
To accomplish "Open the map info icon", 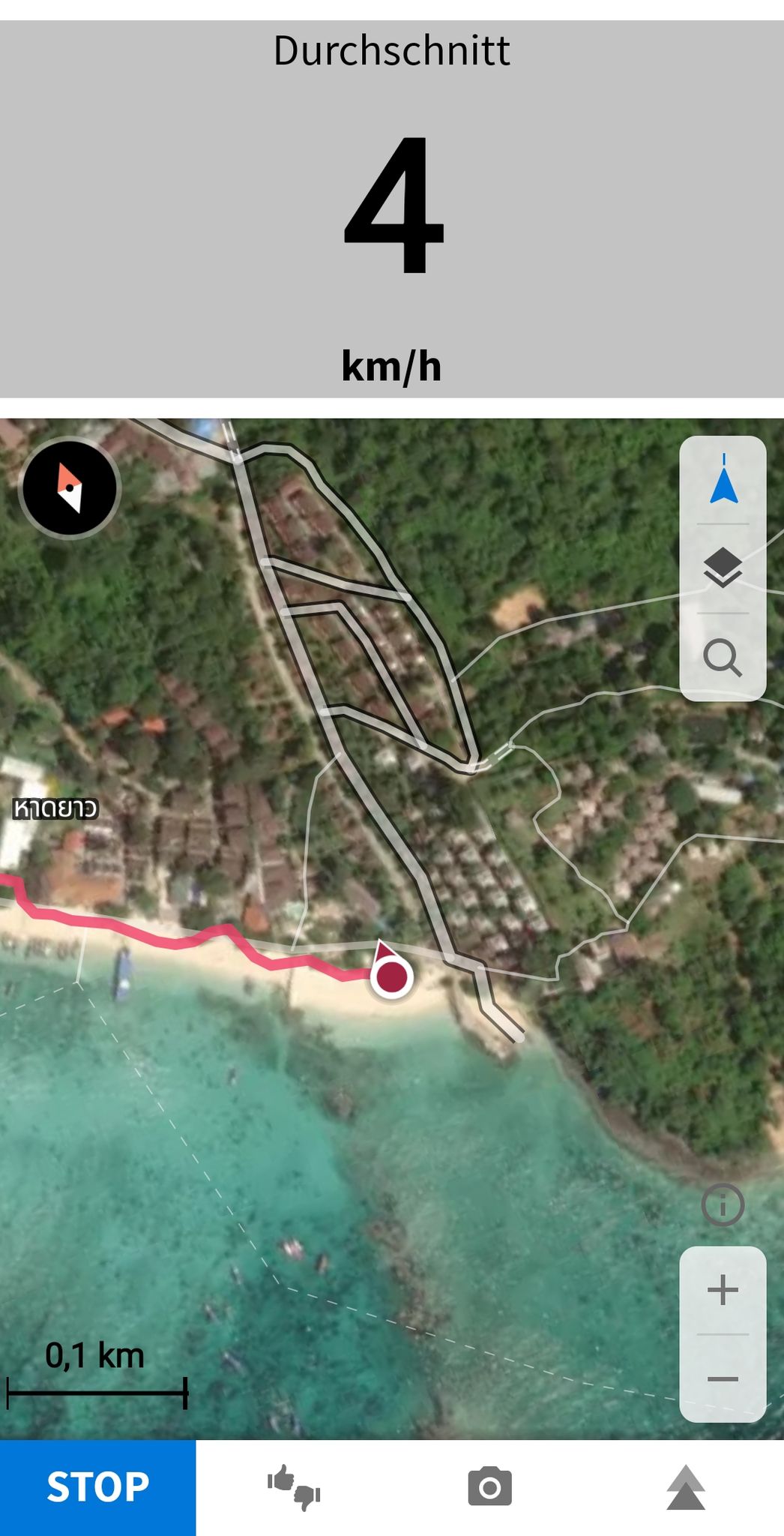I will [x=723, y=1205].
